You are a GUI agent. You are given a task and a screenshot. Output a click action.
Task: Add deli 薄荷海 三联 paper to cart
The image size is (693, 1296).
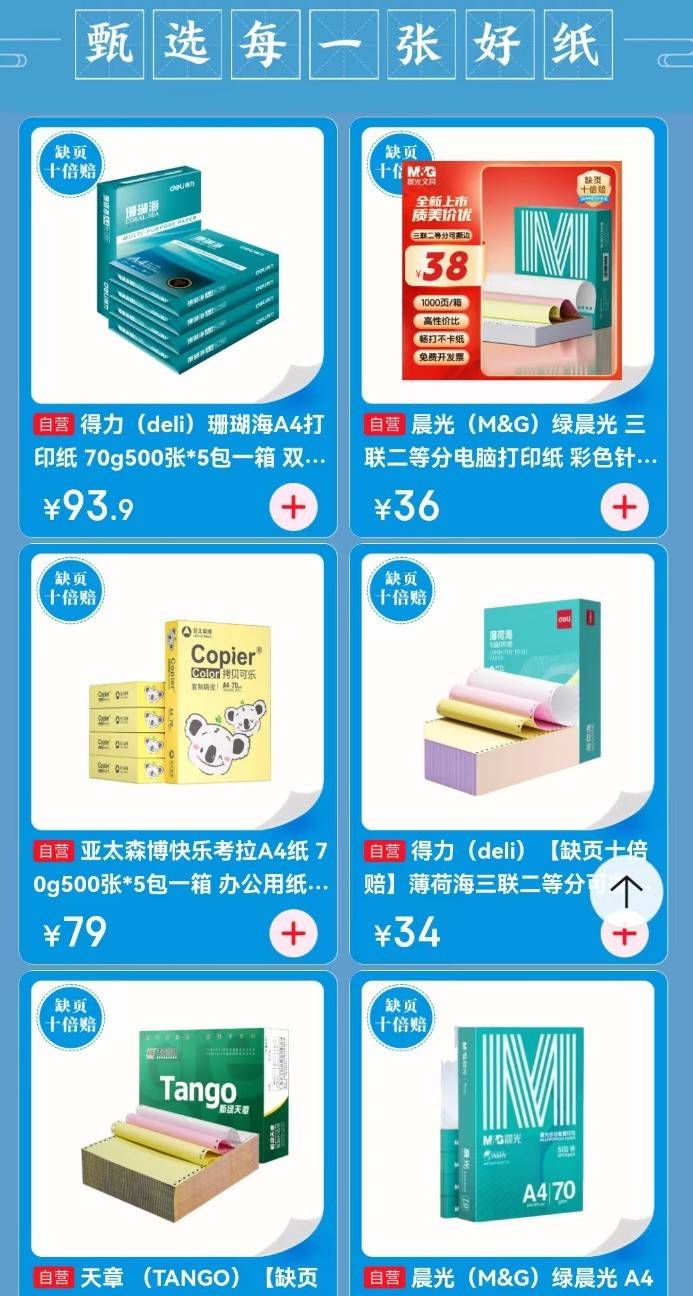coord(623,940)
